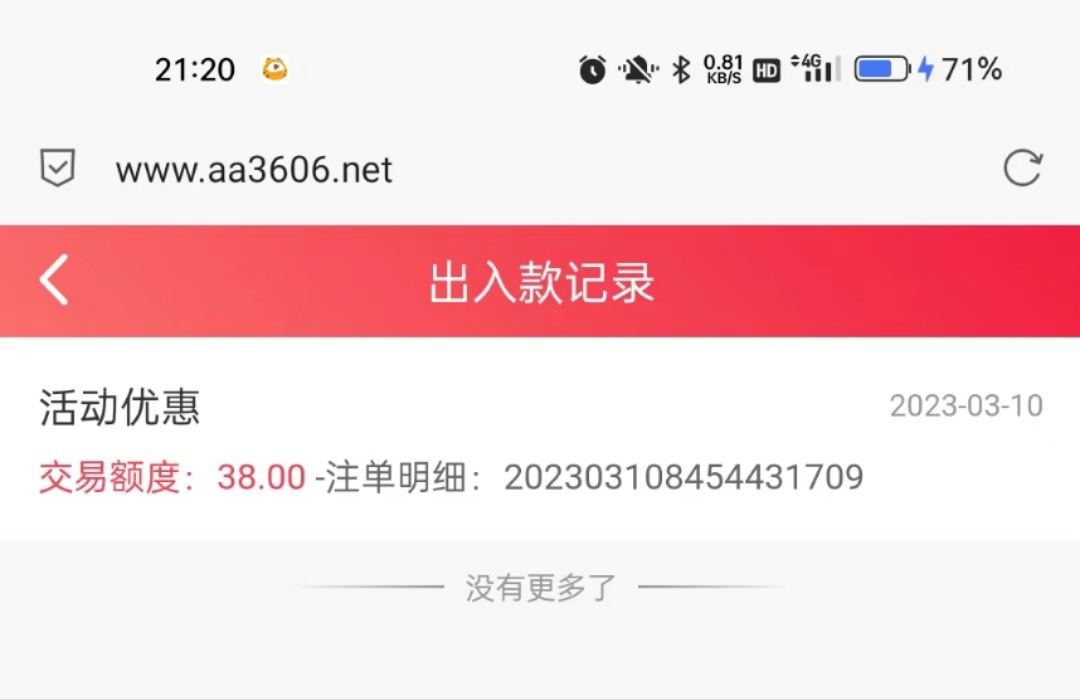
Task: Tap the www.aa3606.net address bar
Action: tap(254, 170)
